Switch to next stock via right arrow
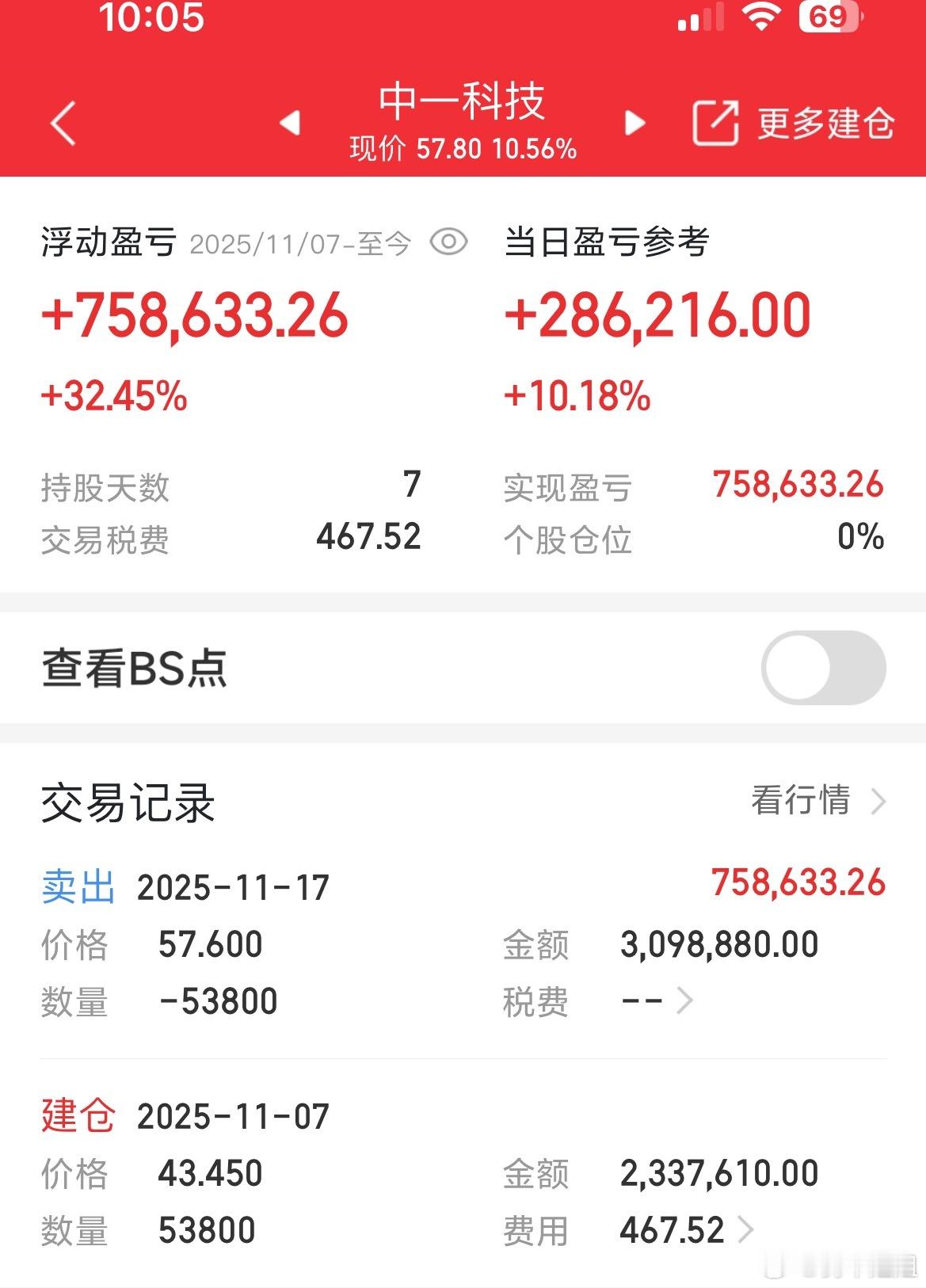This screenshot has width=926, height=1288. click(632, 124)
